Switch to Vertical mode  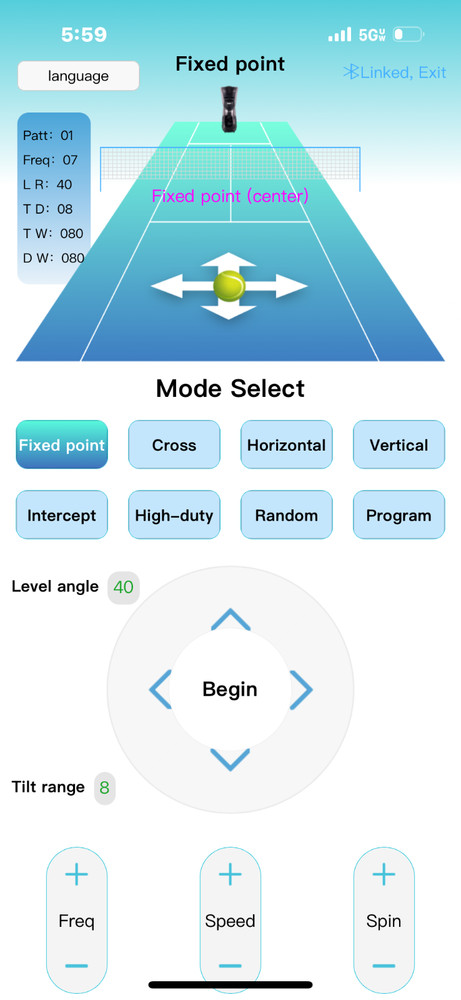click(399, 445)
